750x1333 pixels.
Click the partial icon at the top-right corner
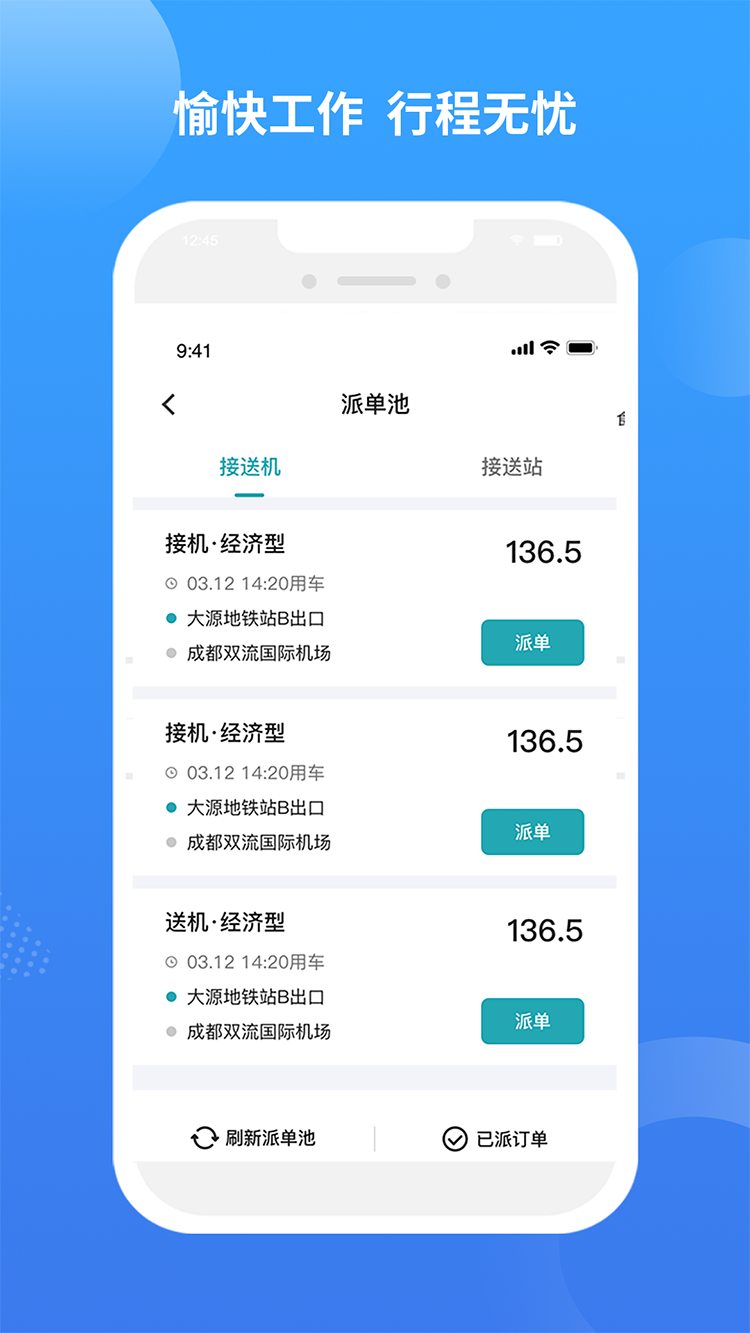tap(620, 418)
